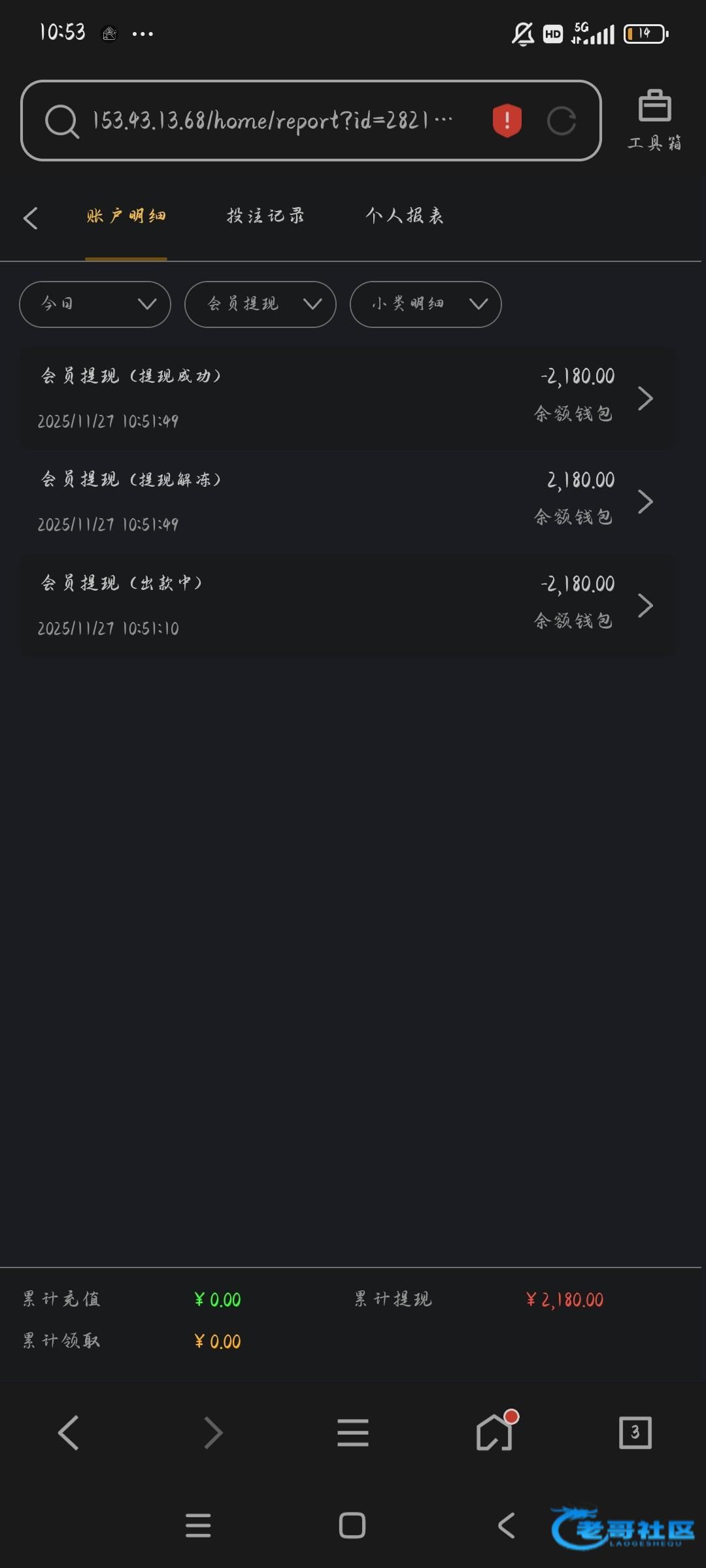View the 出款中 withdrawal entry
Screen dimensions: 706x1568
(x=348, y=605)
